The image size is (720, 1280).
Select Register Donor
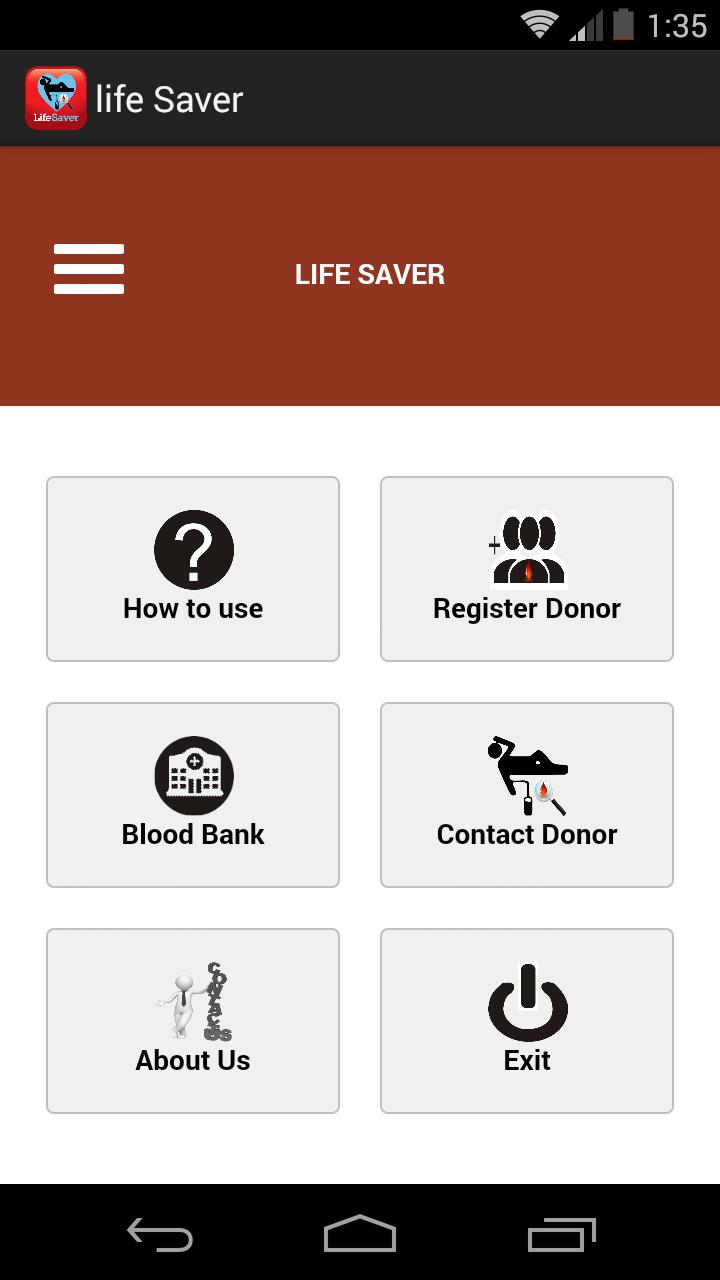click(x=527, y=569)
